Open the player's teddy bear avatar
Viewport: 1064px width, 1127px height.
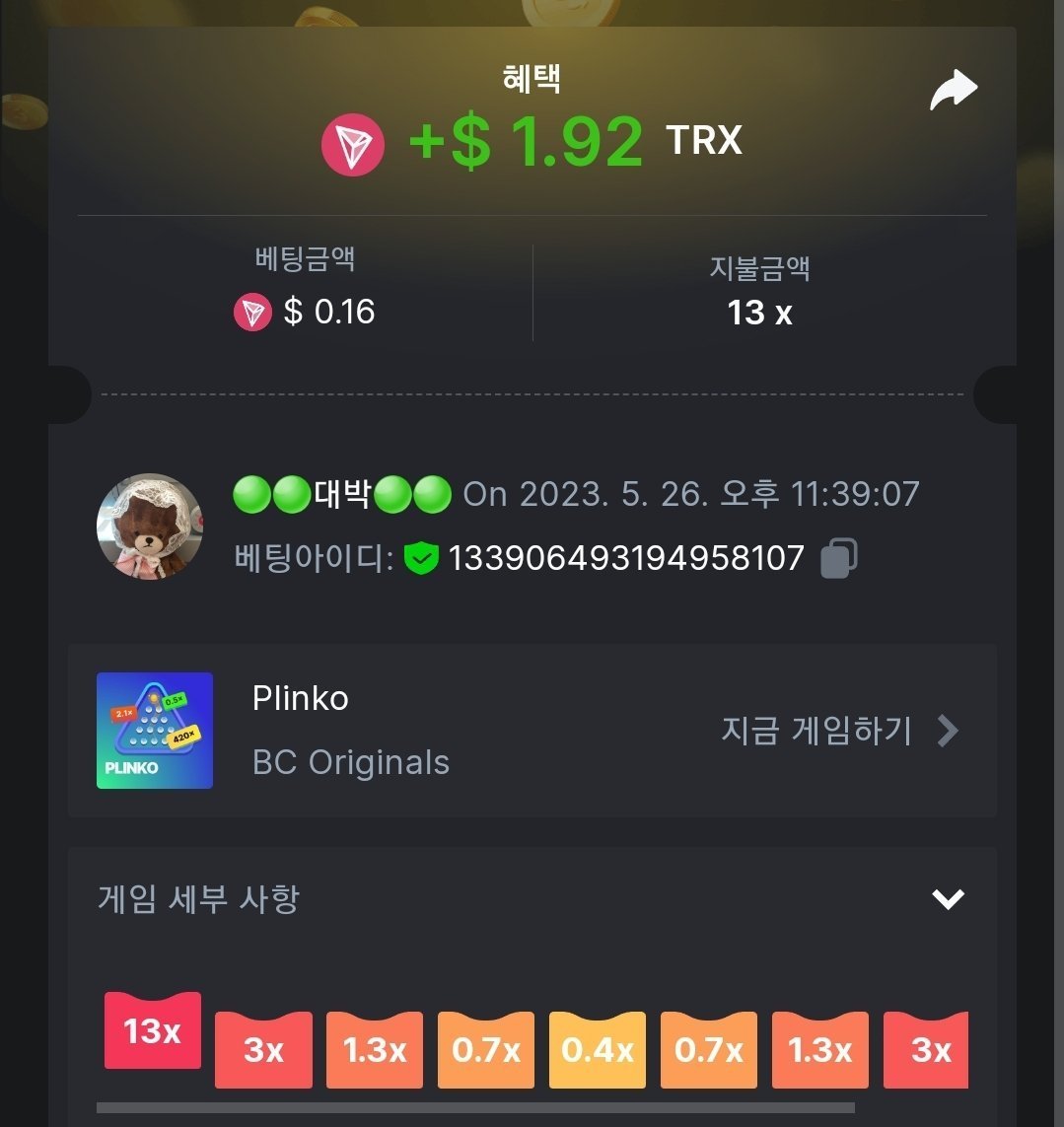point(150,527)
